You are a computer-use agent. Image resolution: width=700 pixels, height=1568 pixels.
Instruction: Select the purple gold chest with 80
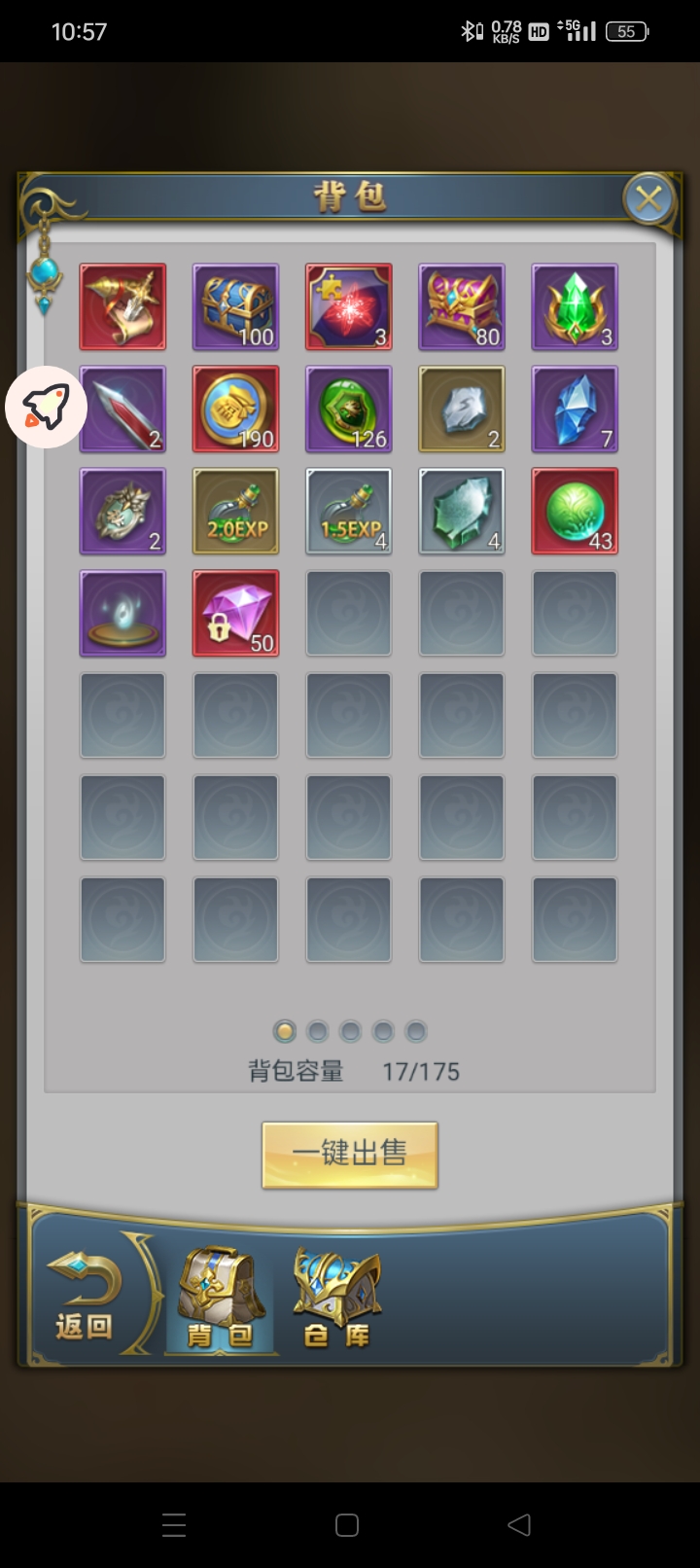click(462, 306)
